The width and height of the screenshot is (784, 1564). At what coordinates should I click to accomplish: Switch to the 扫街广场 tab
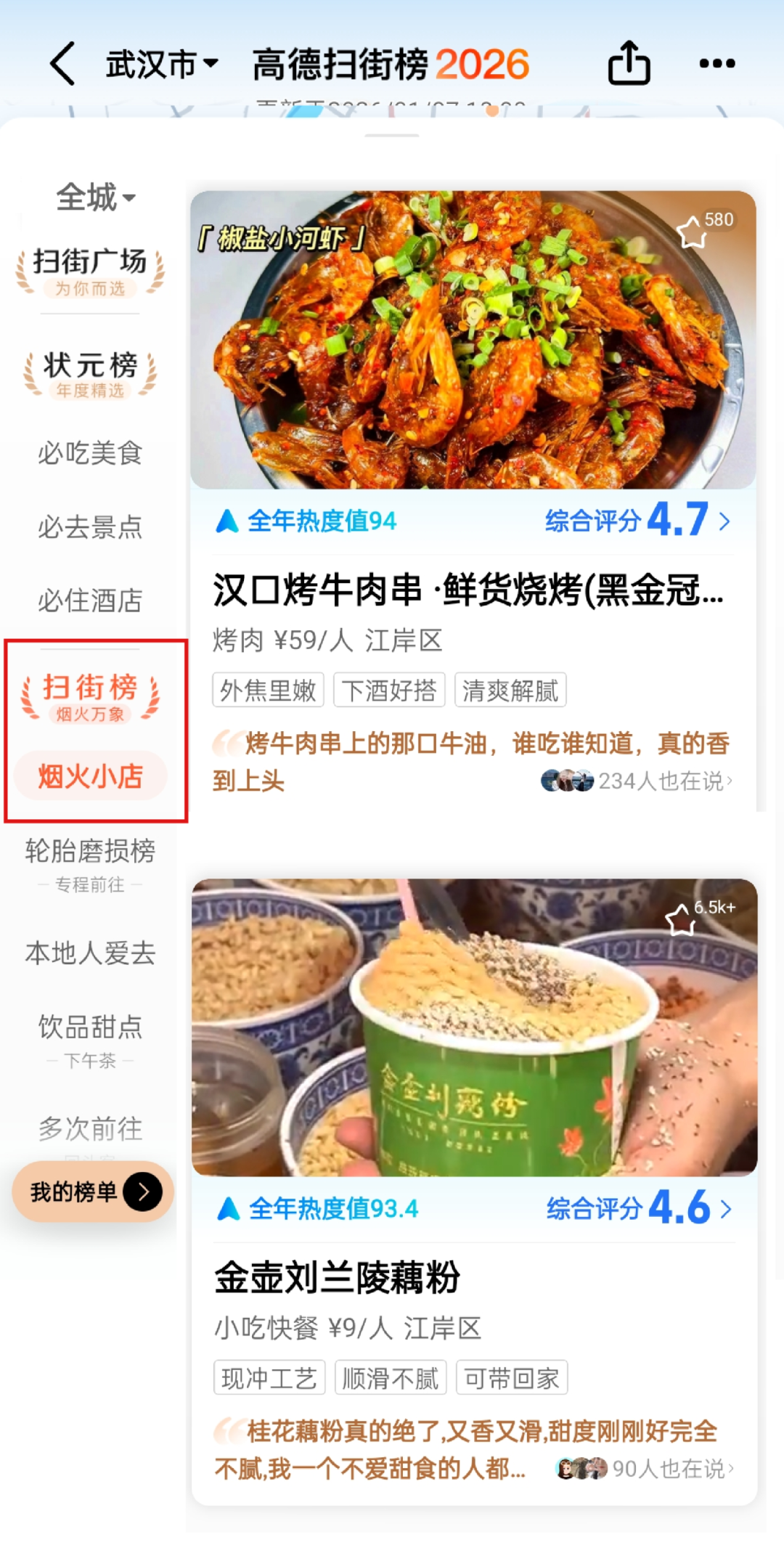pos(90,270)
